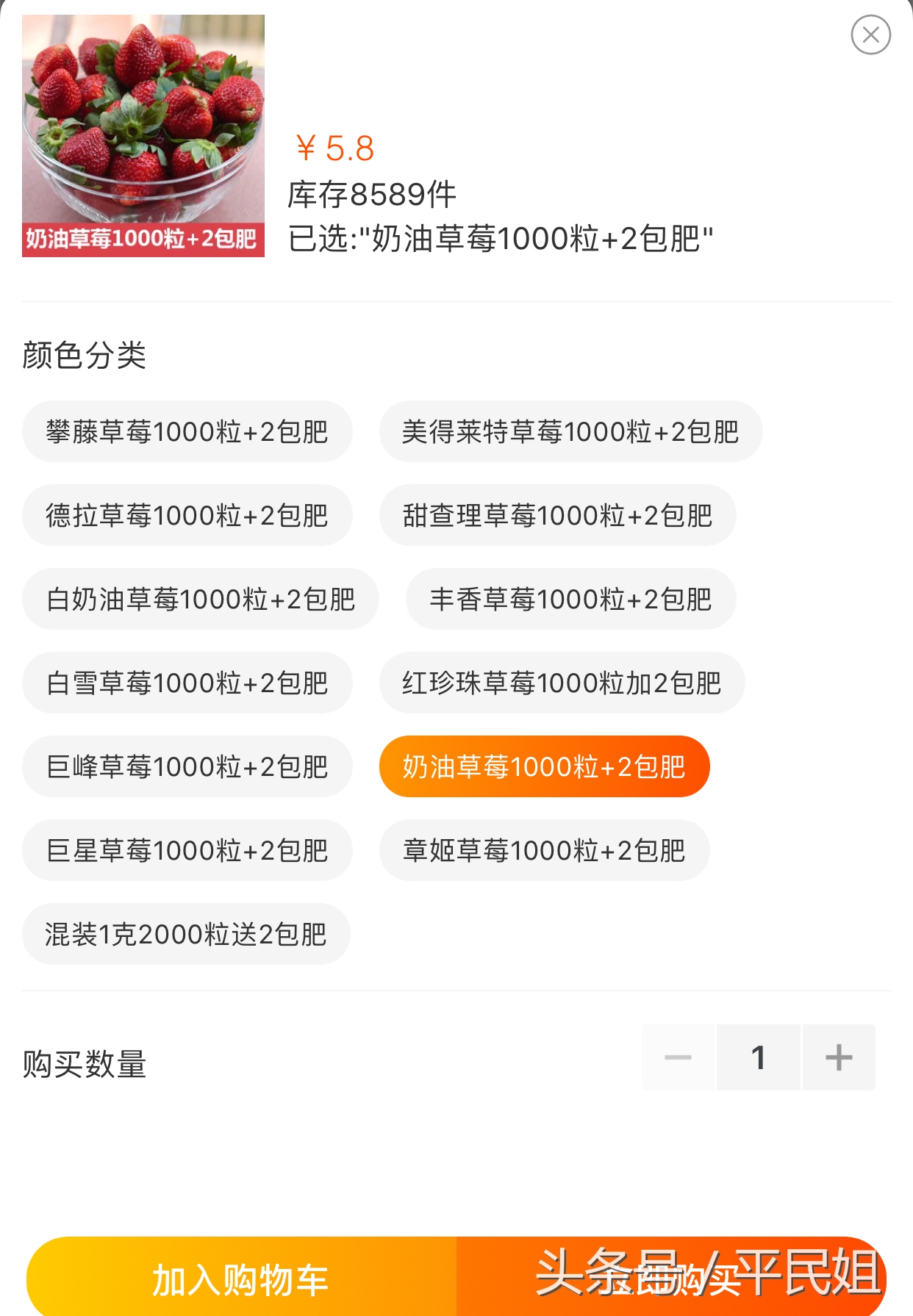Choose 巨星草莓1000粒+2包肥 variant
Image resolution: width=913 pixels, height=1316 pixels.
187,850
